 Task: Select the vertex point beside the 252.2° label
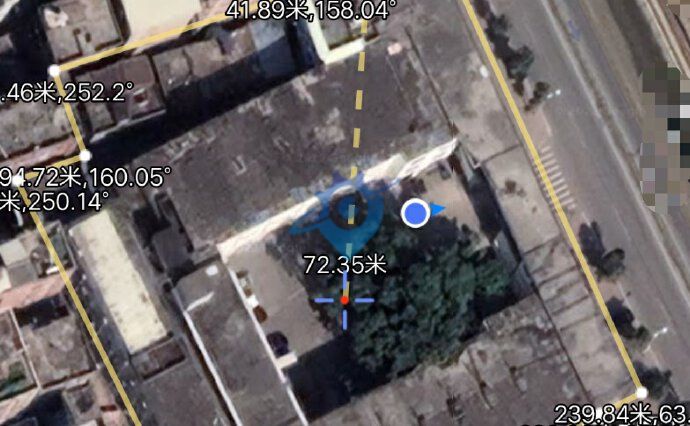54,70
